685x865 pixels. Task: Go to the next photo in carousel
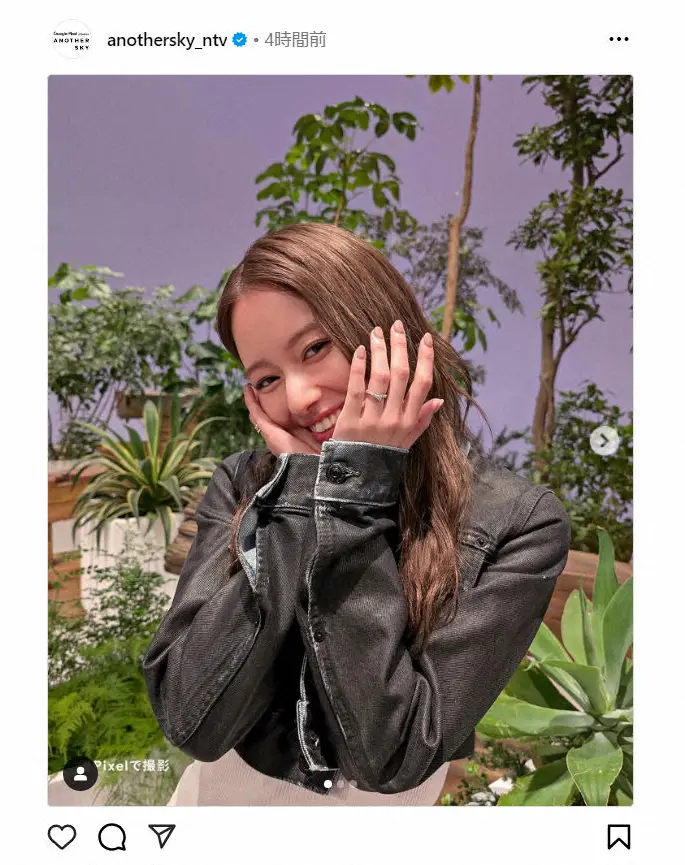pyautogui.click(x=604, y=441)
